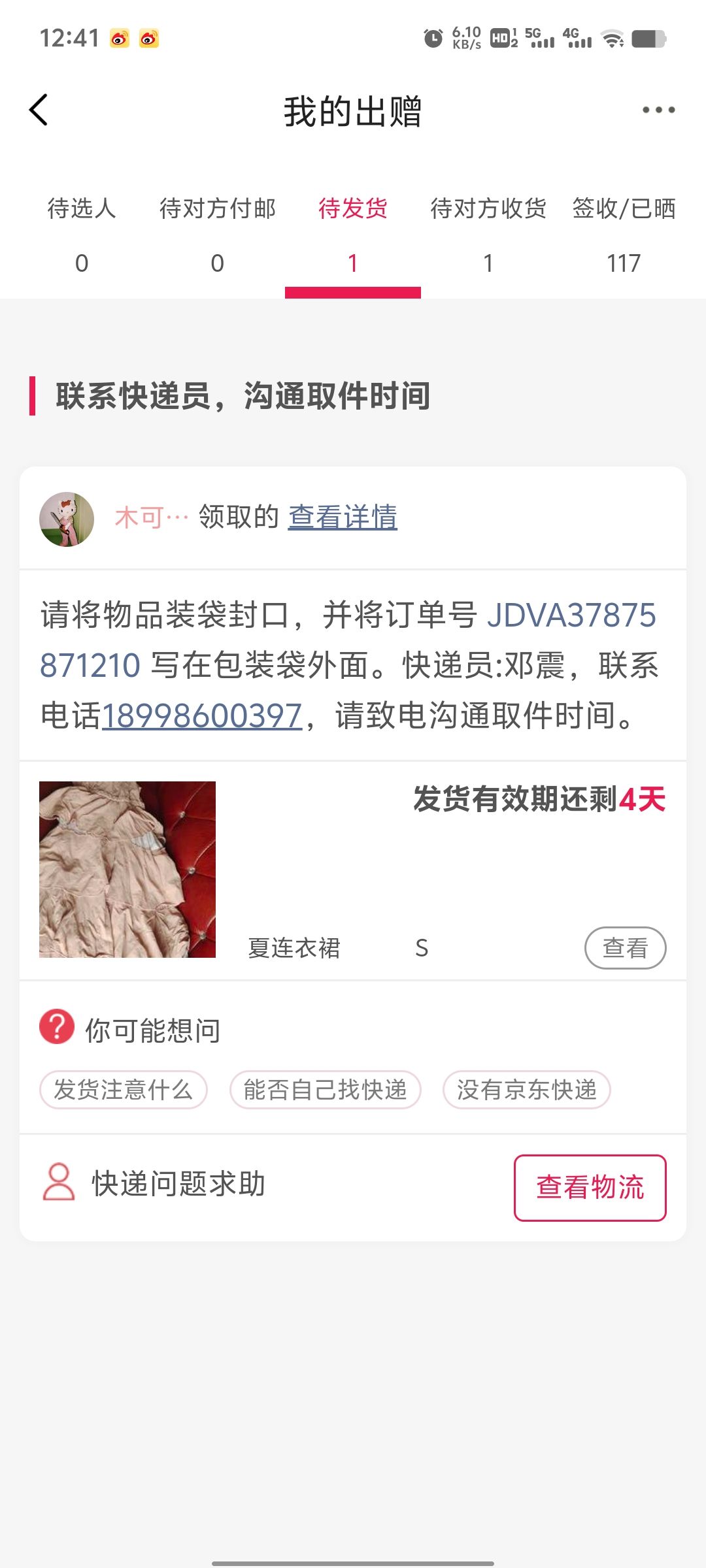Open 查看详情 link
This screenshot has width=706, height=1568.
(343, 517)
